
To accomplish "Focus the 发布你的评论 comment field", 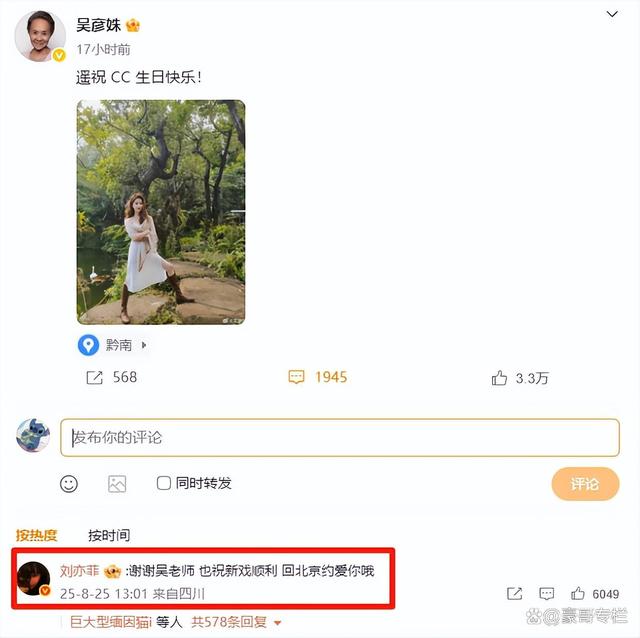I will point(340,437).
